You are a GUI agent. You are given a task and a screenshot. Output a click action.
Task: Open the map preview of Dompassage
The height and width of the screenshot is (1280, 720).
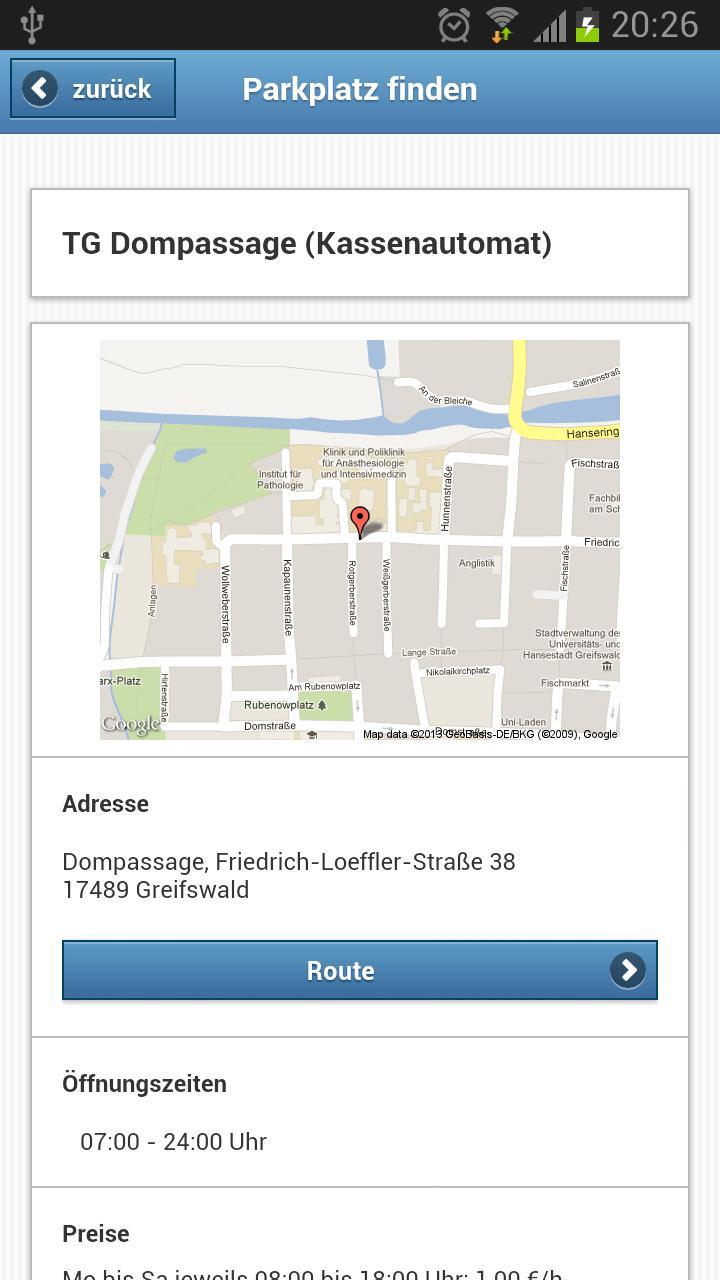[x=360, y=540]
